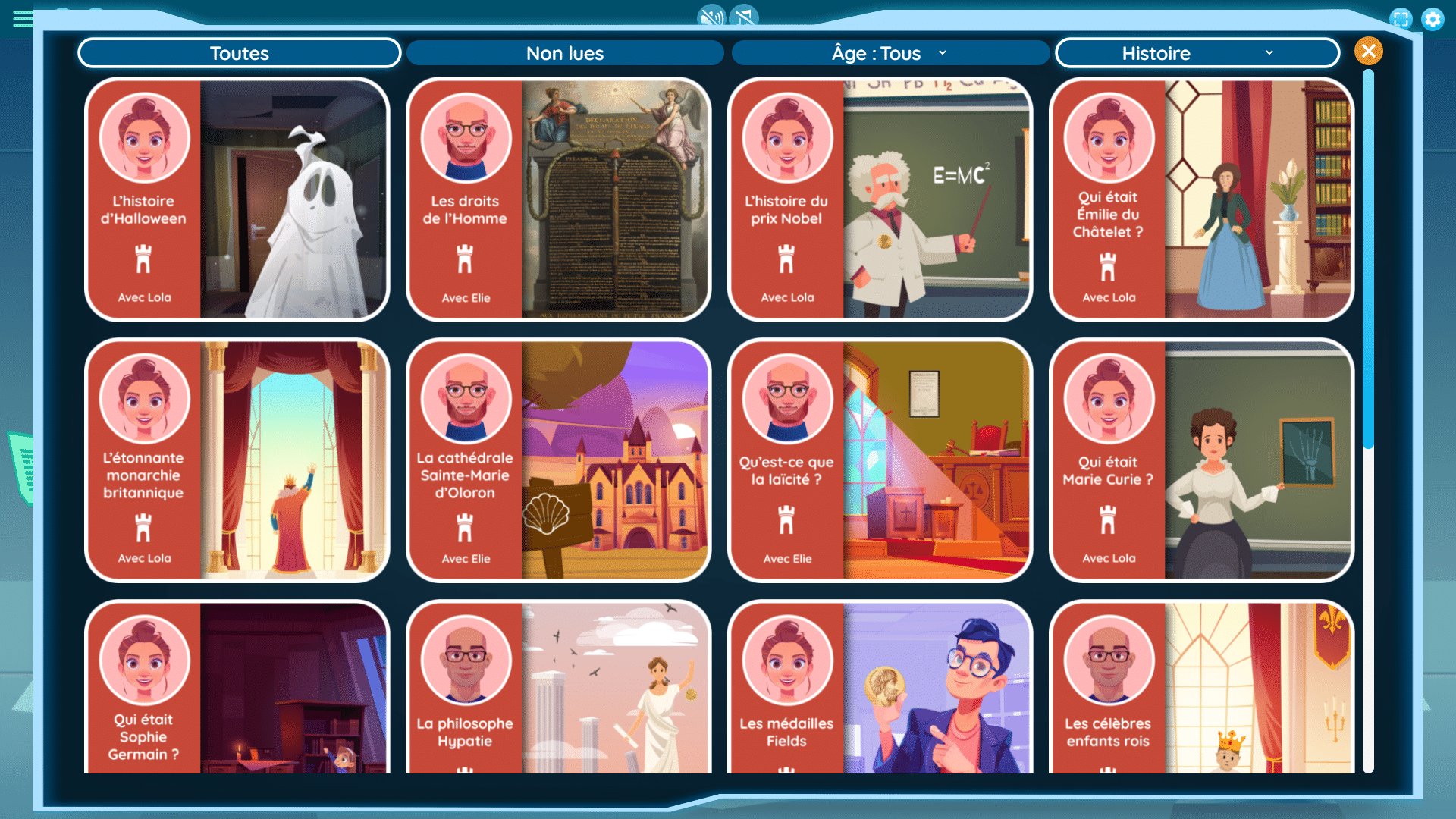Select the Toutes filter tab
The height and width of the screenshot is (819, 1456).
239,53
